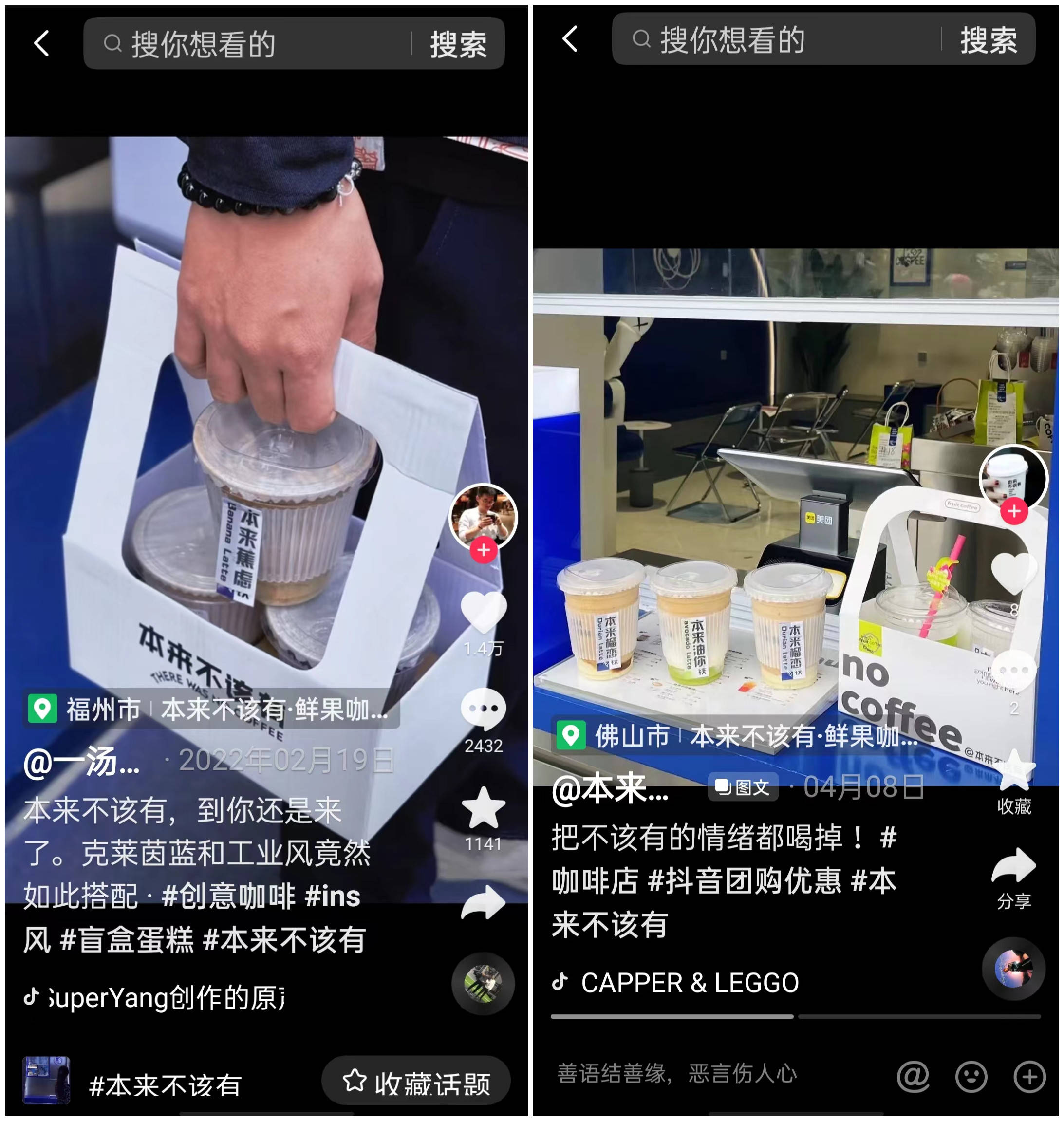This screenshot has height=1121, width=1064.
Task: Open the emoji picker in comment bar
Action: click(x=971, y=1076)
